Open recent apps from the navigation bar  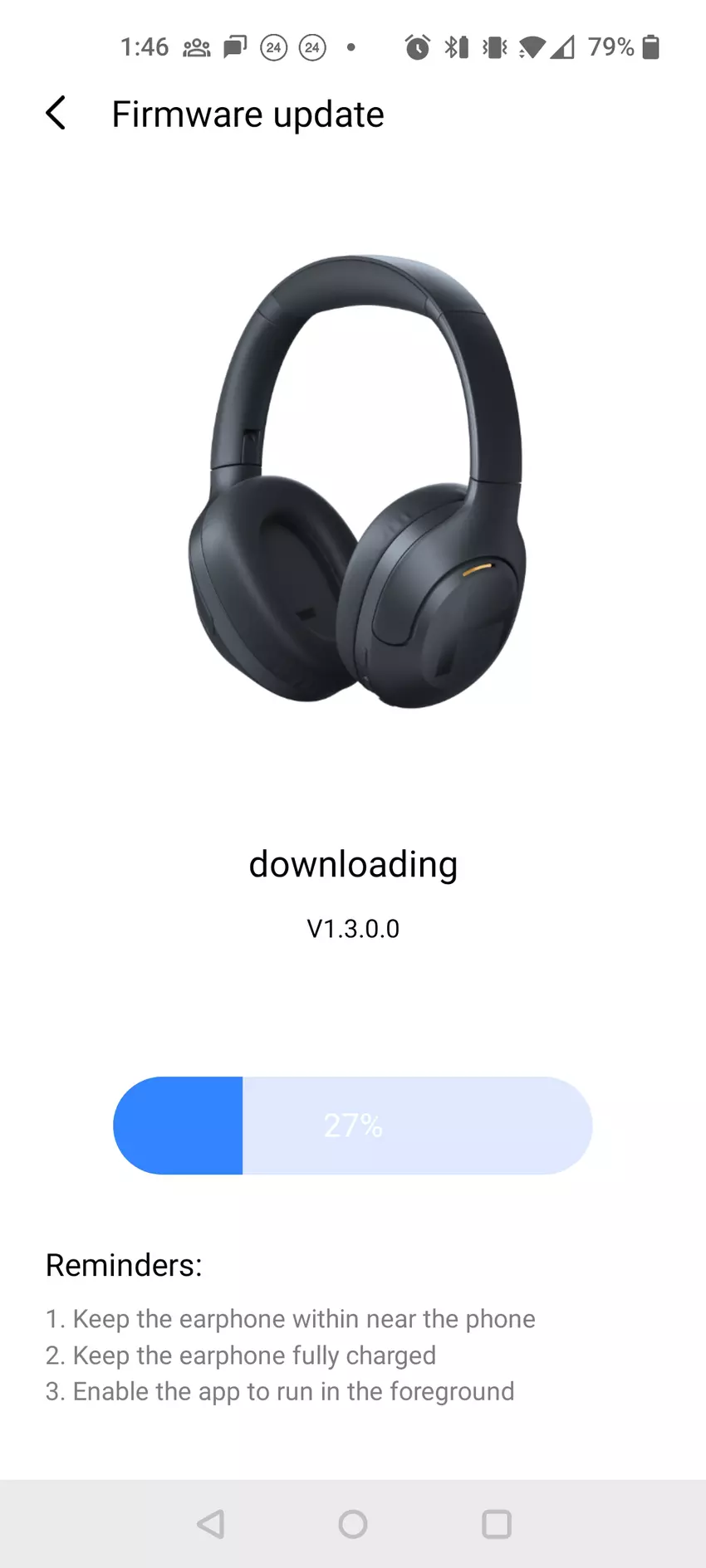point(496,1524)
